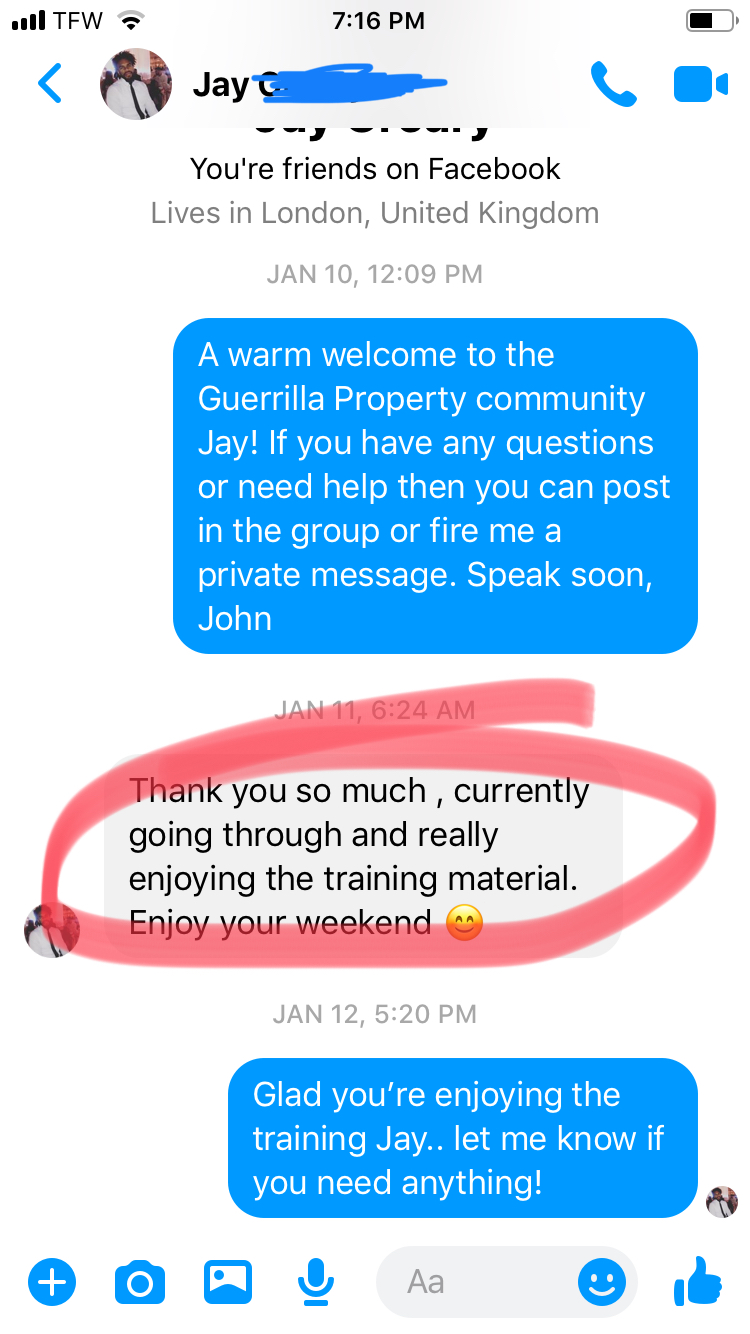Screen dimensions: 750x1334
Task: Open the photo gallery picker
Action: point(228,1281)
